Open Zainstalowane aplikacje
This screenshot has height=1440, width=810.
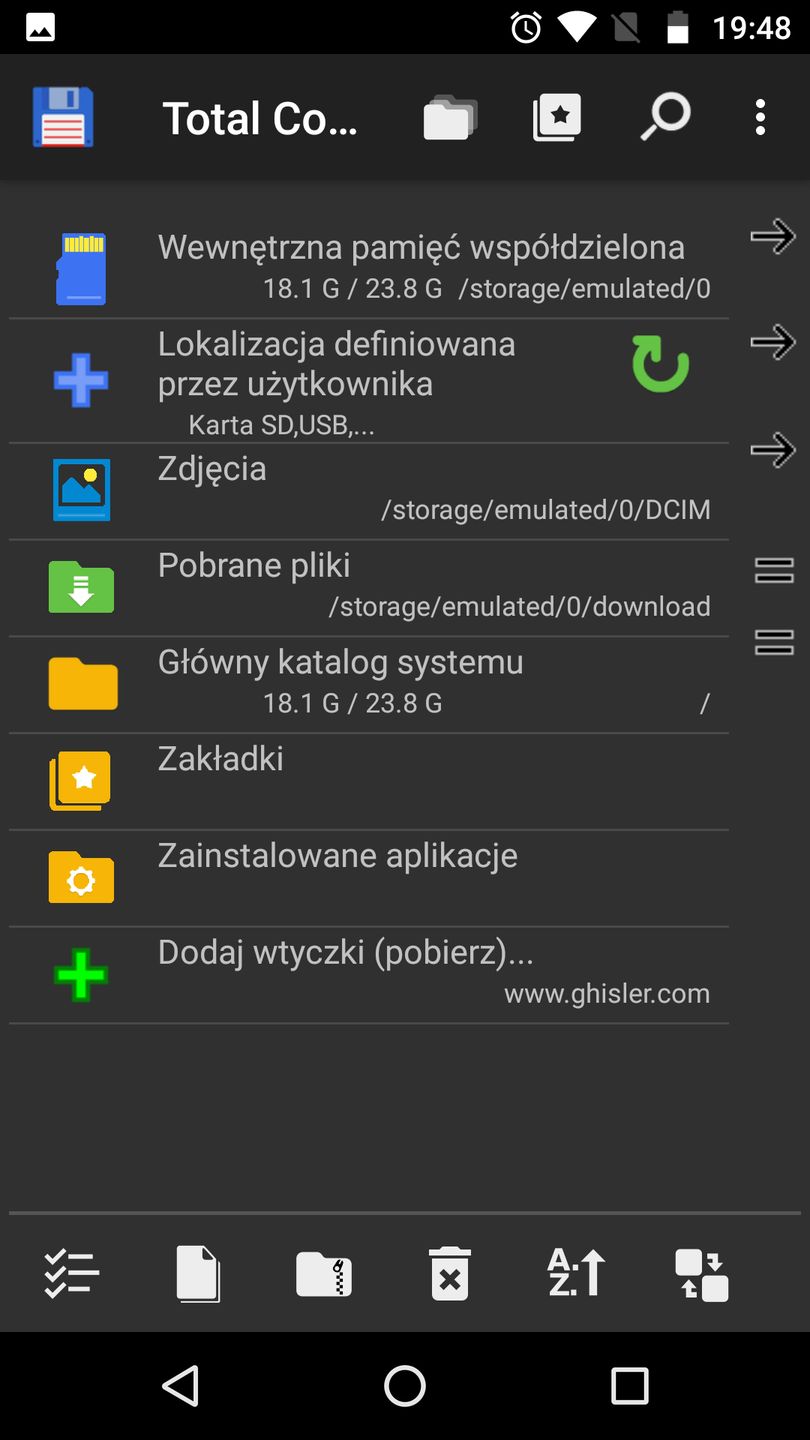(337, 856)
